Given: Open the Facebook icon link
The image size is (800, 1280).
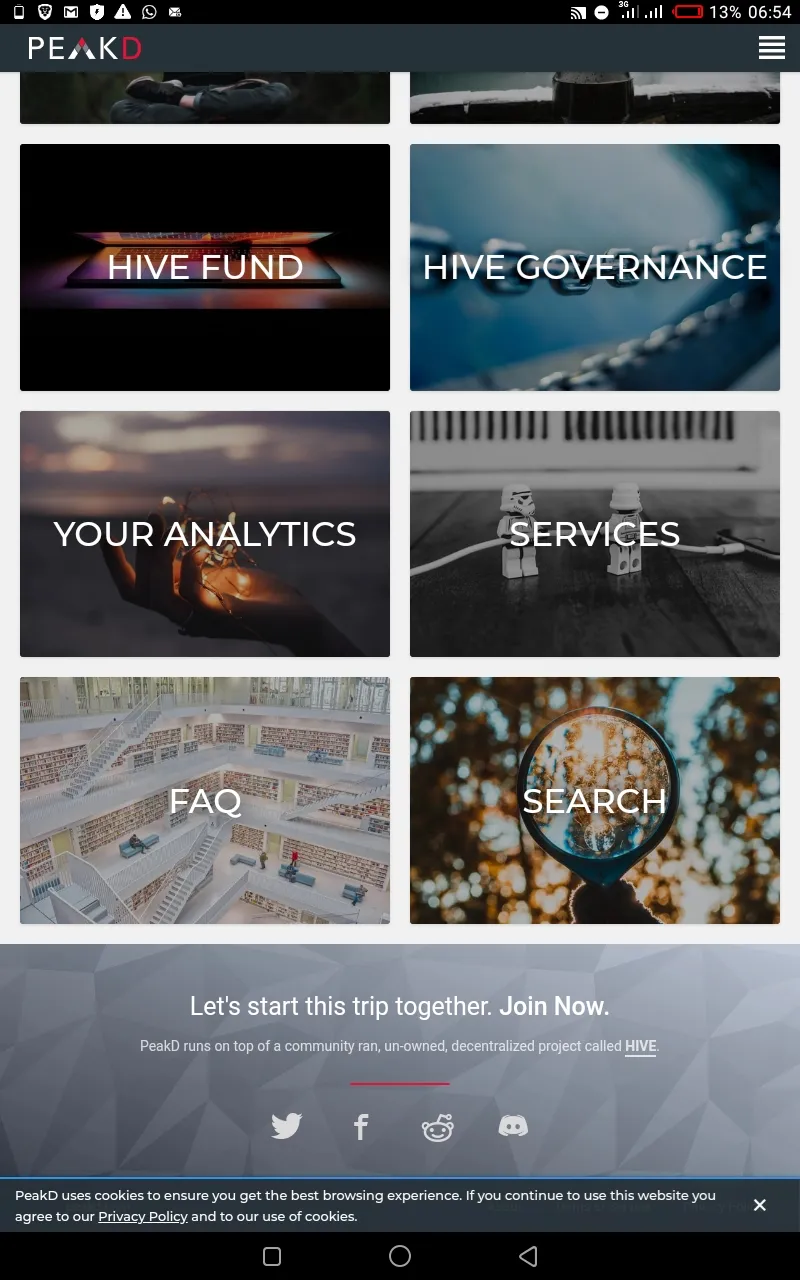Looking at the screenshot, I should point(361,1128).
